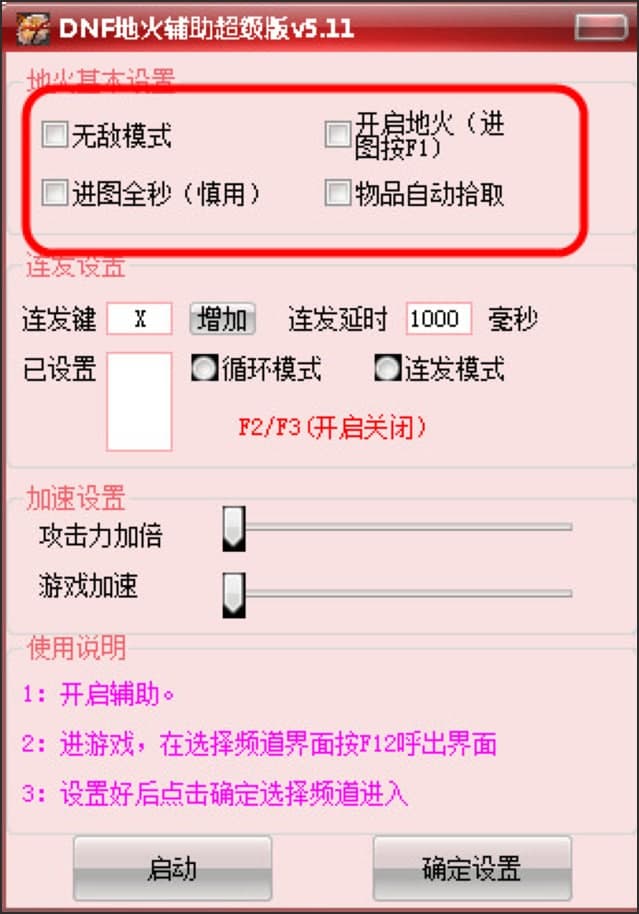This screenshot has height=914, width=639.
Task: Hit the 启动 button
Action: [x=172, y=869]
